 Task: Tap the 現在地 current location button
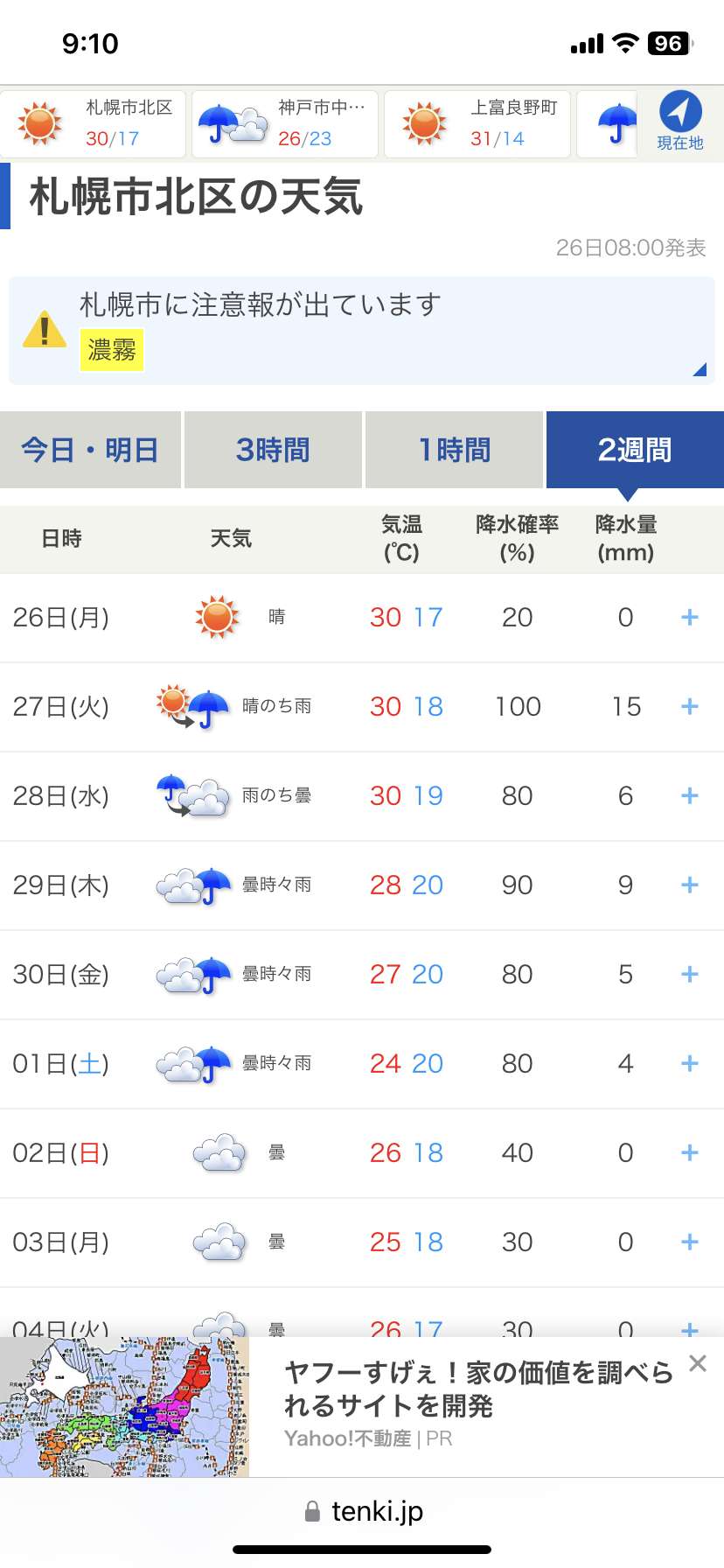point(680,122)
